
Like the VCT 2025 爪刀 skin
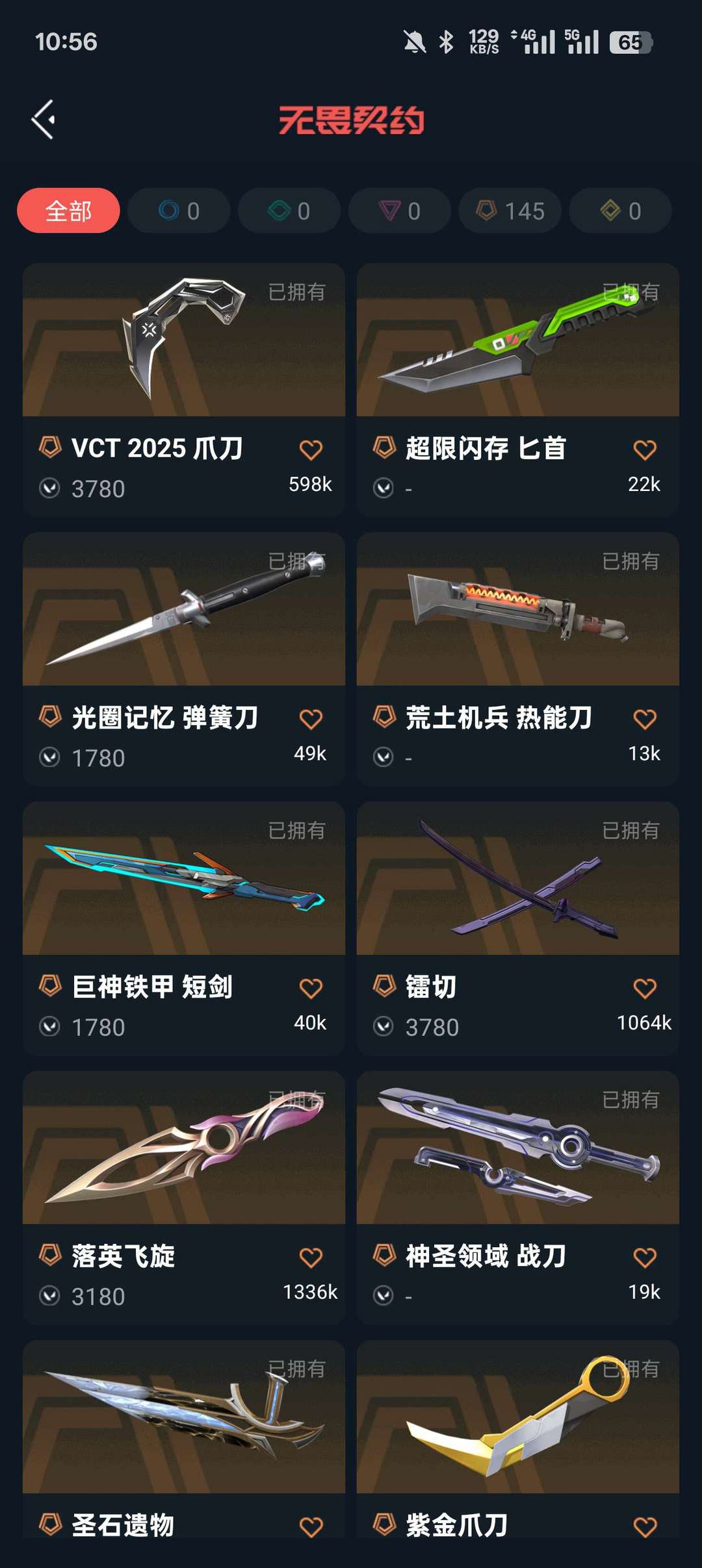pyautogui.click(x=311, y=449)
